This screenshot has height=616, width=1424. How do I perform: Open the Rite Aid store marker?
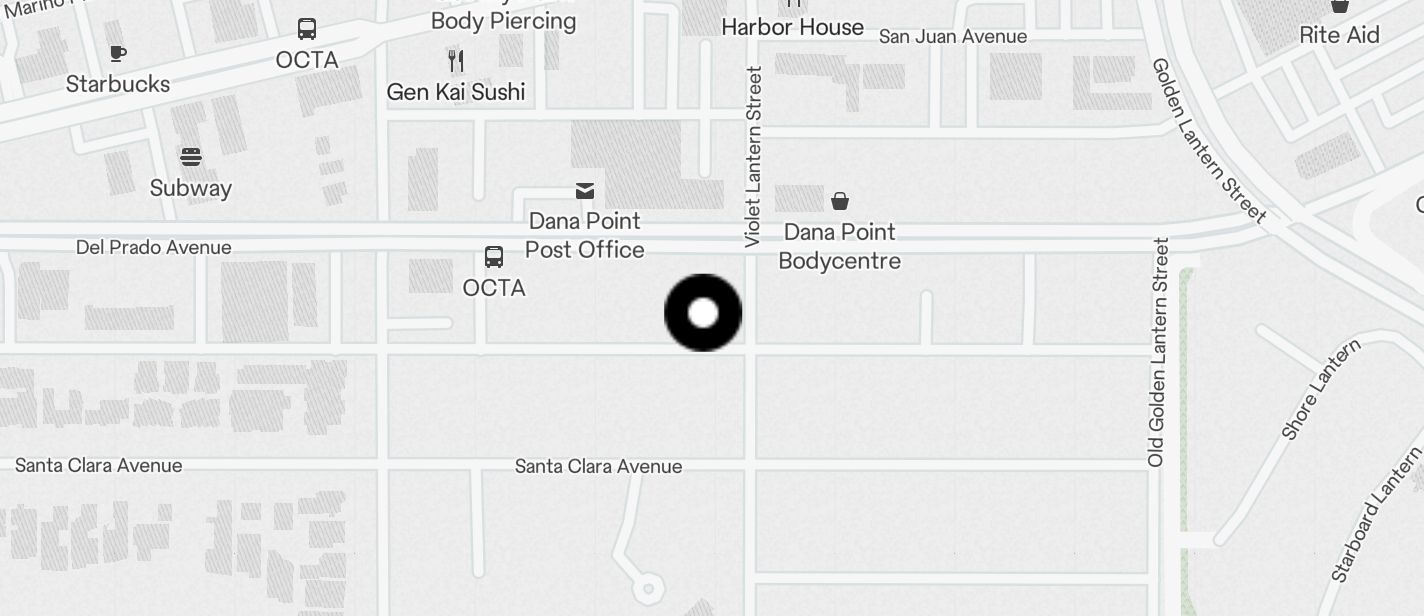1339,8
